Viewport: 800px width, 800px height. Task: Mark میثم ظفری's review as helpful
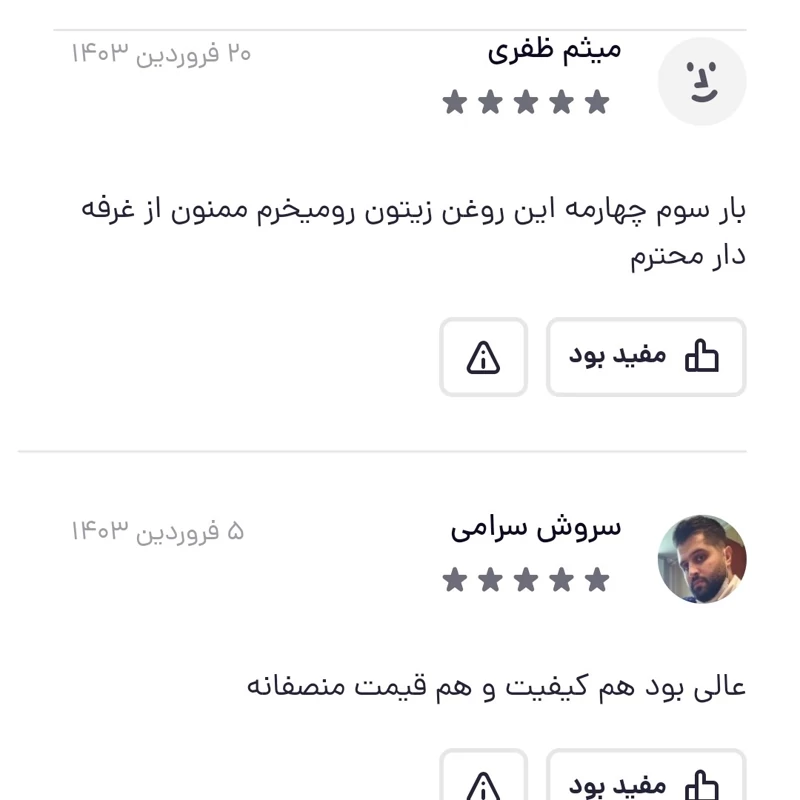(x=645, y=357)
